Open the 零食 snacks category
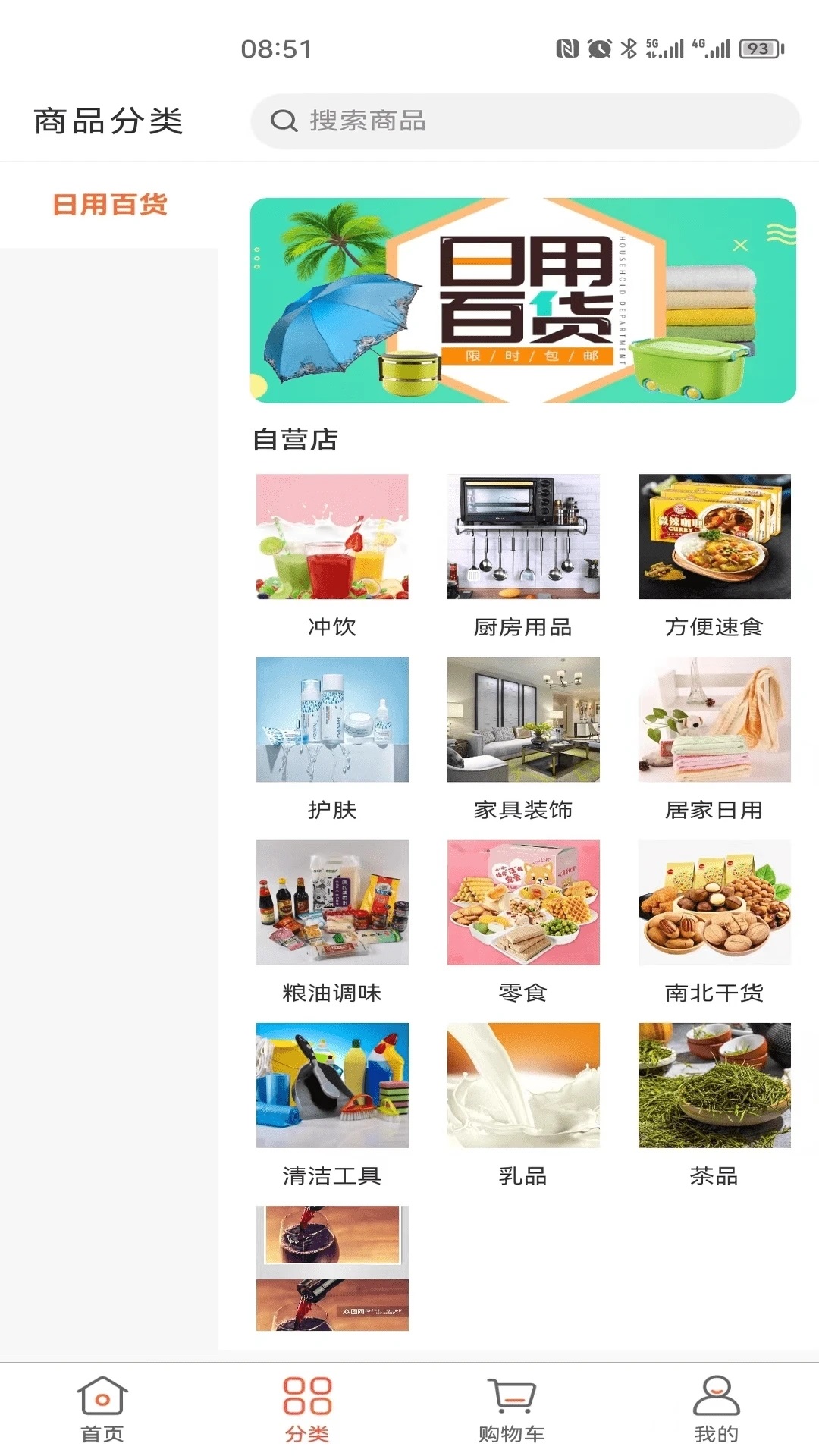Image resolution: width=819 pixels, height=1456 pixels. point(524,902)
